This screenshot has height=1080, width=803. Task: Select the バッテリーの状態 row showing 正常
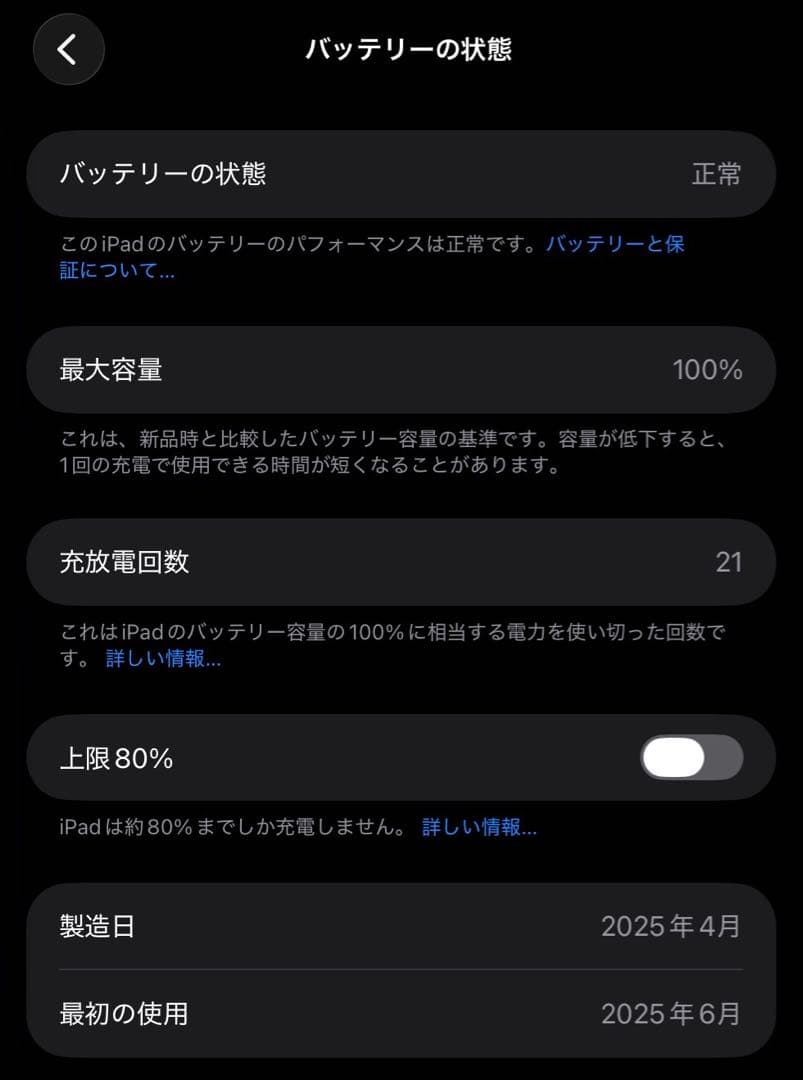[x=400, y=174]
